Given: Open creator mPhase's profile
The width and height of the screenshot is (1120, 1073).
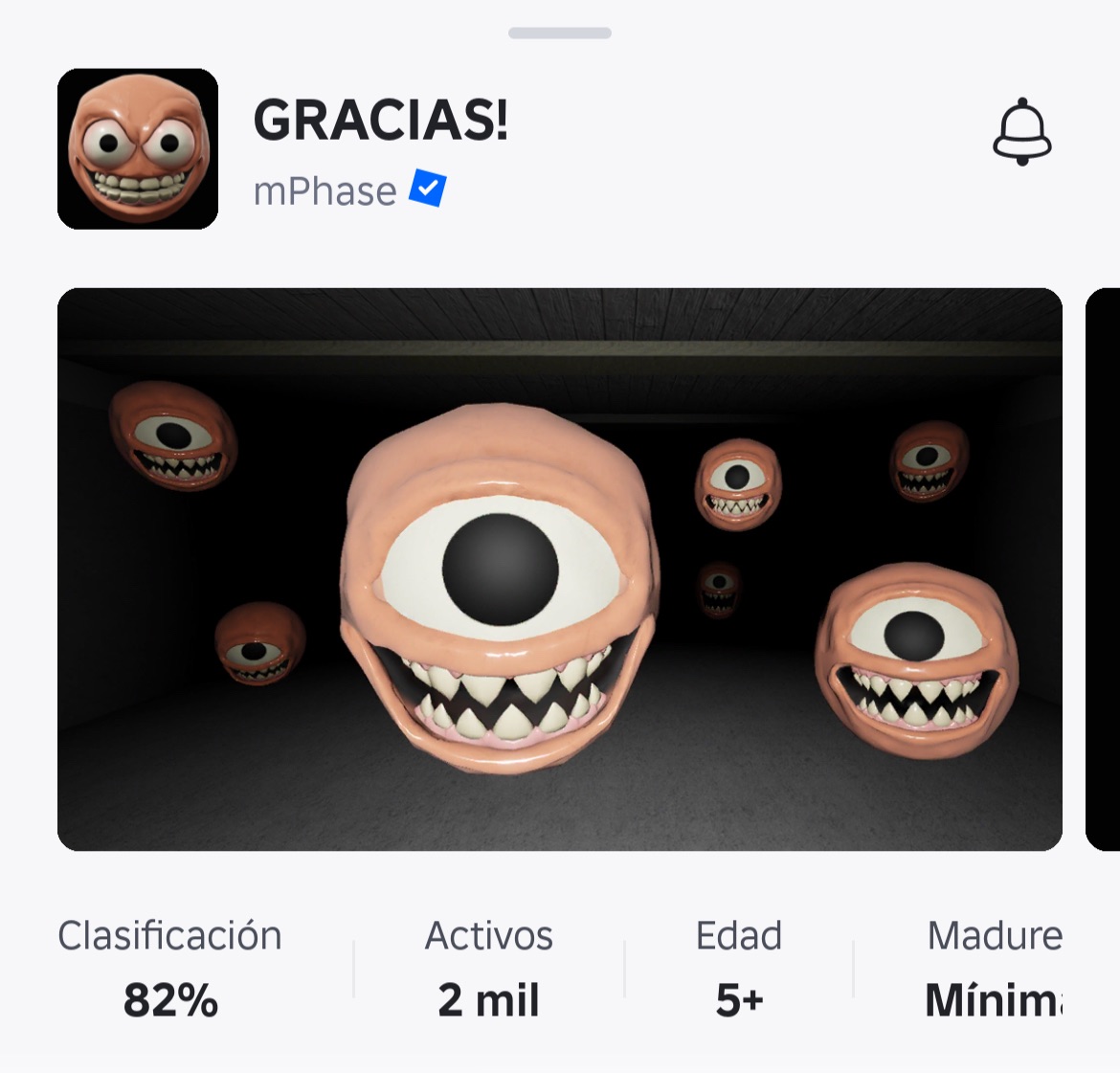Looking at the screenshot, I should click(x=325, y=191).
